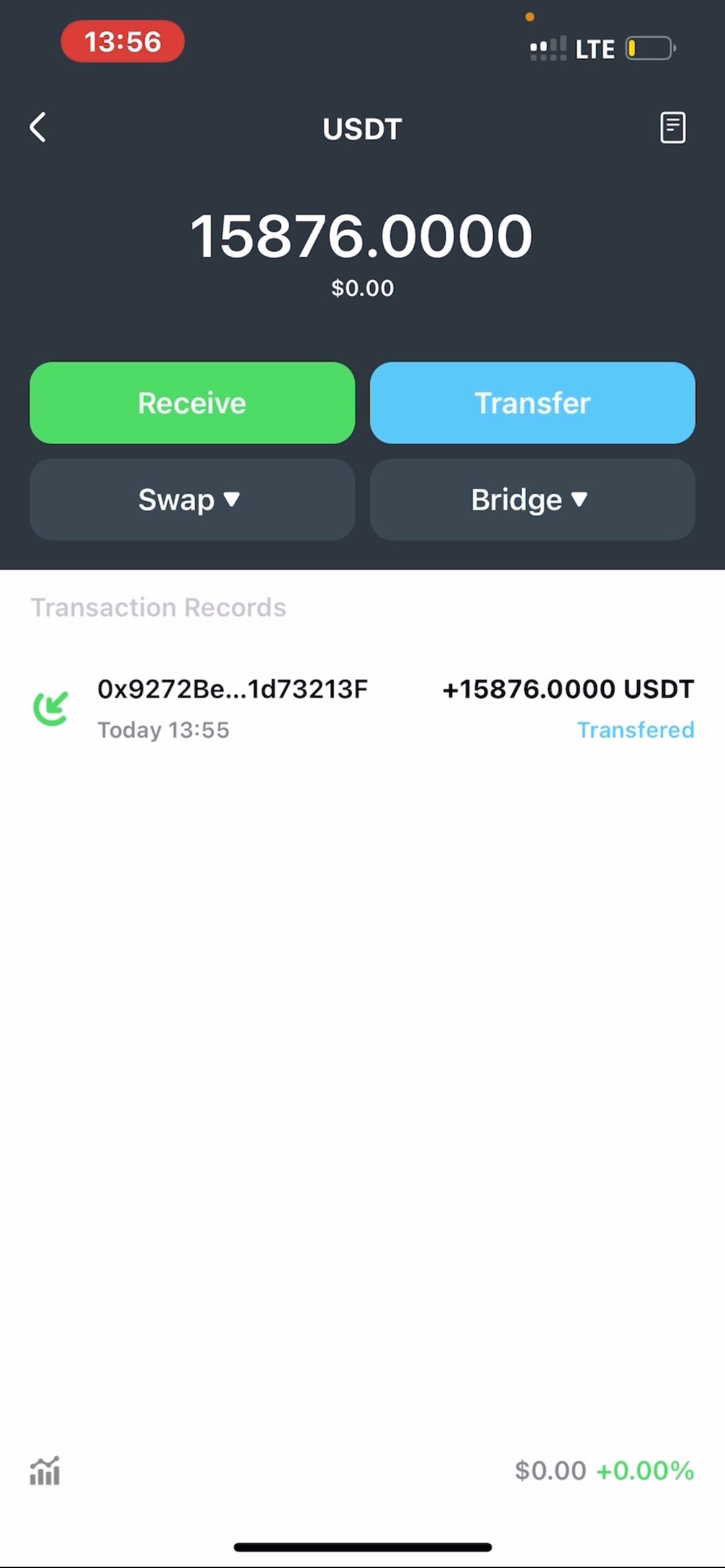Image resolution: width=725 pixels, height=1568 pixels.
Task: Tap the Today 13:55 transaction timestamp
Action: 164,730
